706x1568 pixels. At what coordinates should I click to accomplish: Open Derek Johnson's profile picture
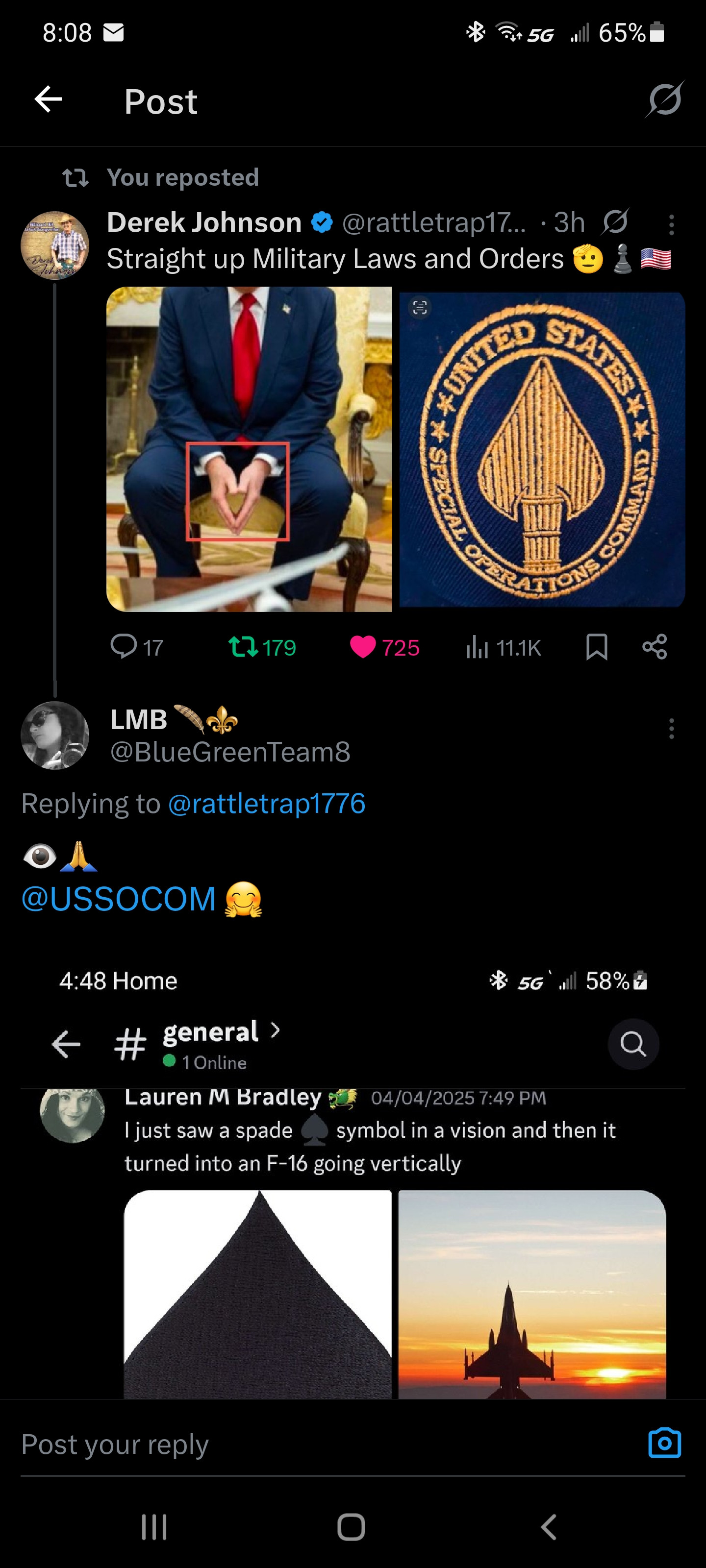(55, 245)
